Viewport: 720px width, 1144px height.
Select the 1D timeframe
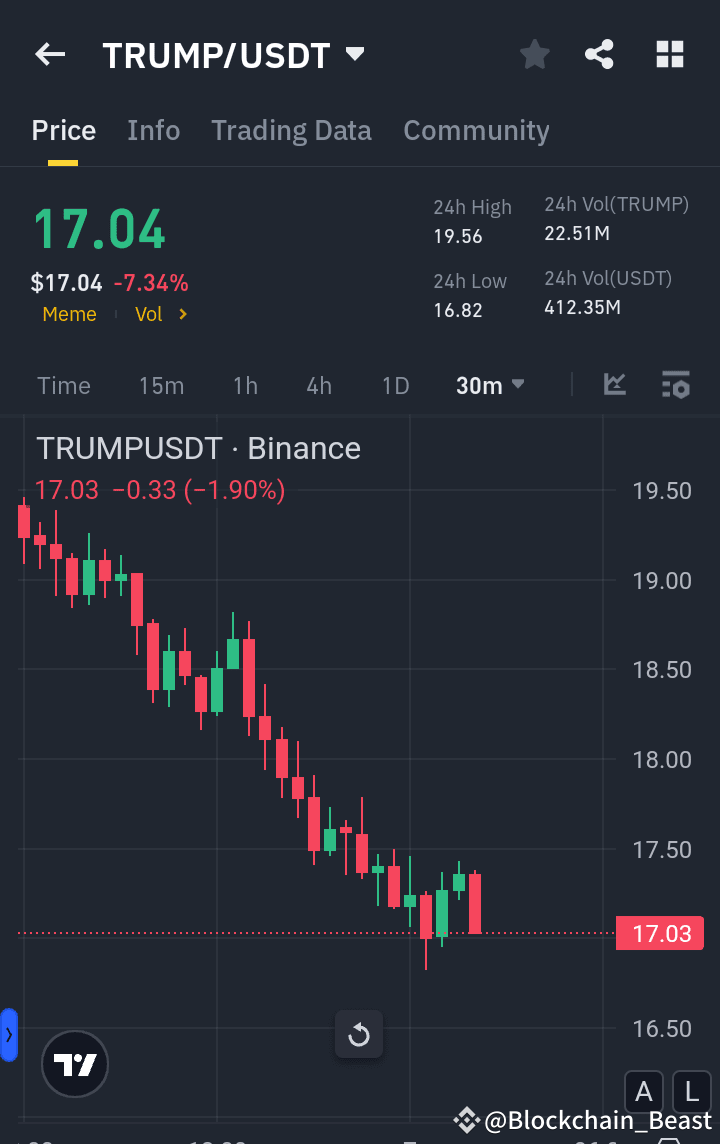[395, 384]
